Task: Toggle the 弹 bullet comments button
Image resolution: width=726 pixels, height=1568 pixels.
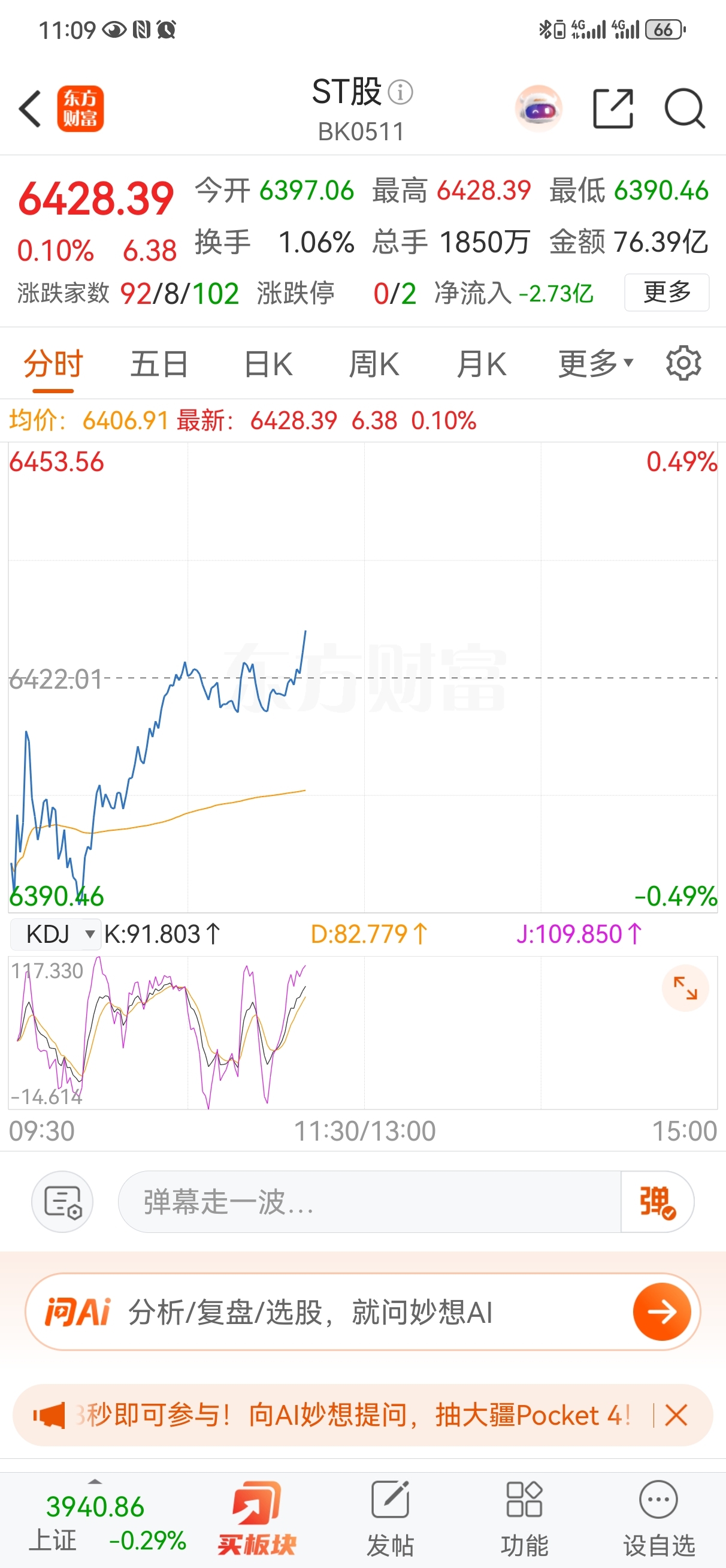Action: point(657,1202)
